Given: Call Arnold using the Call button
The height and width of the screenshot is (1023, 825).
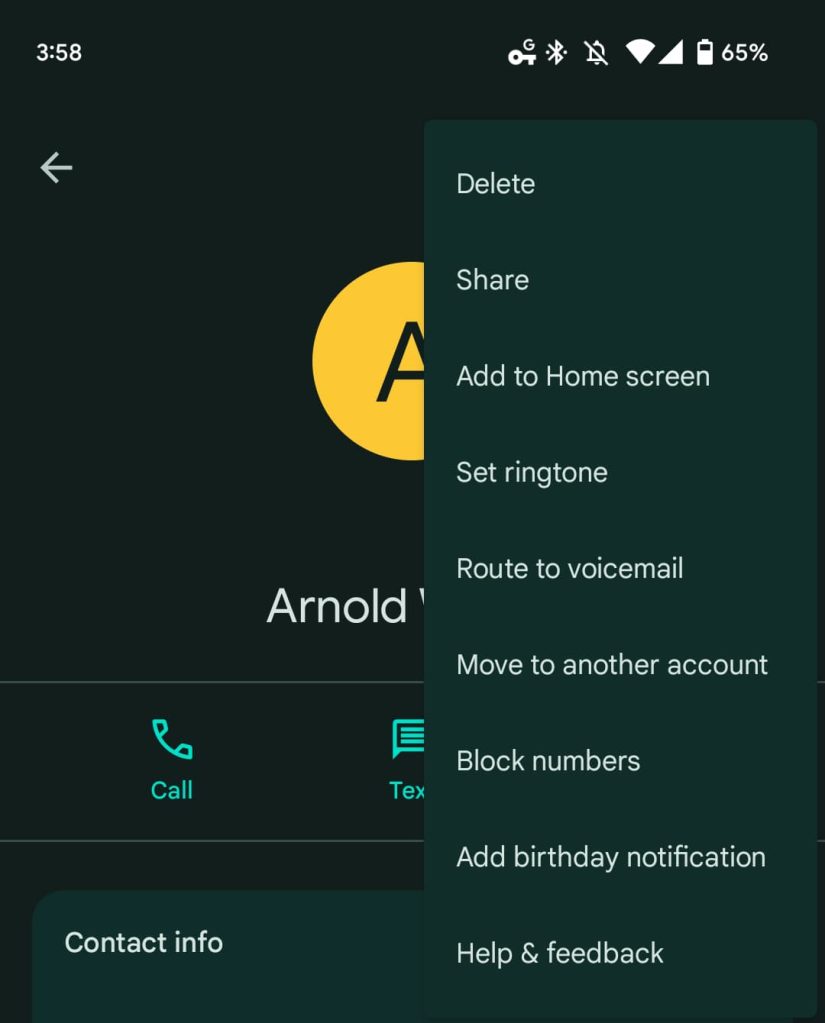Looking at the screenshot, I should click(172, 759).
